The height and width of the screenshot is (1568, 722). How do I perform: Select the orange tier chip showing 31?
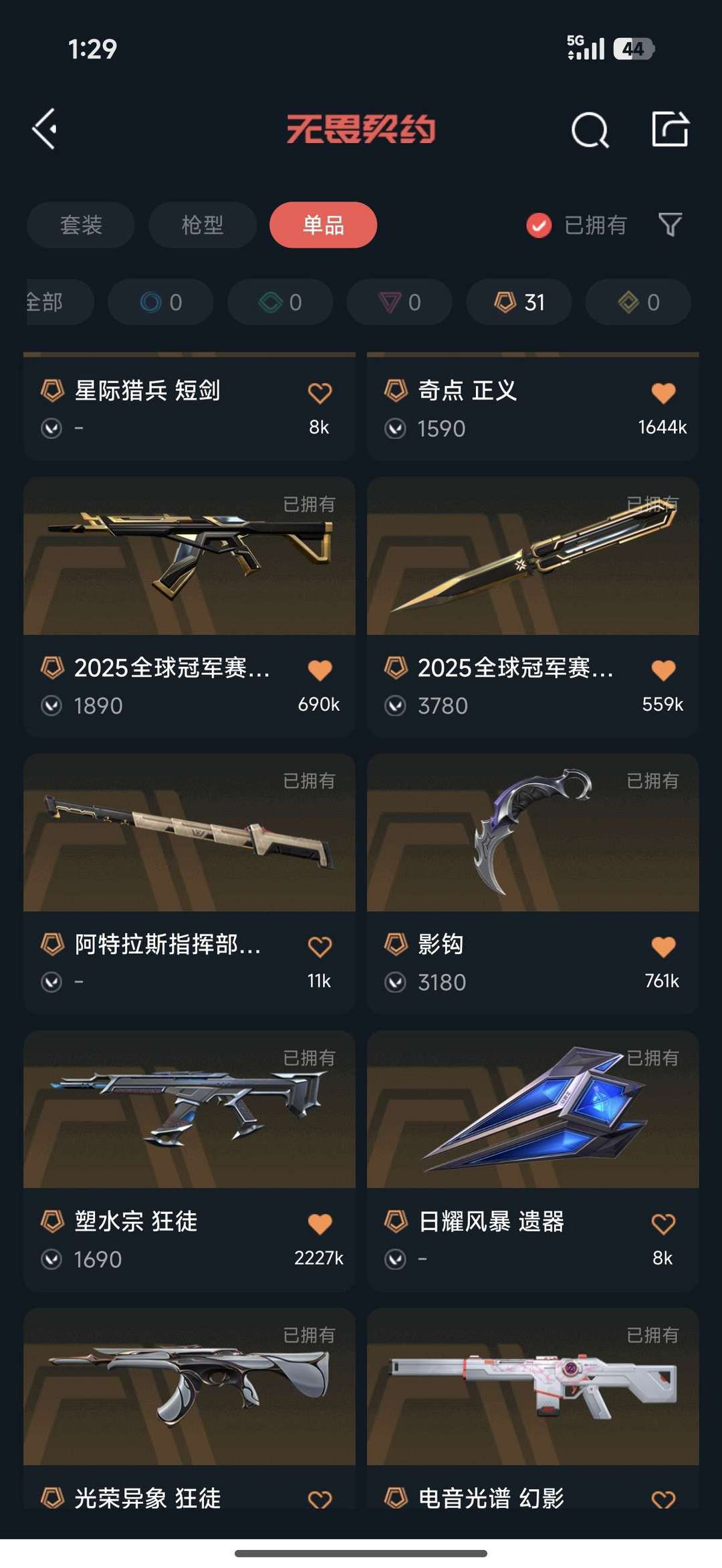pos(519,303)
